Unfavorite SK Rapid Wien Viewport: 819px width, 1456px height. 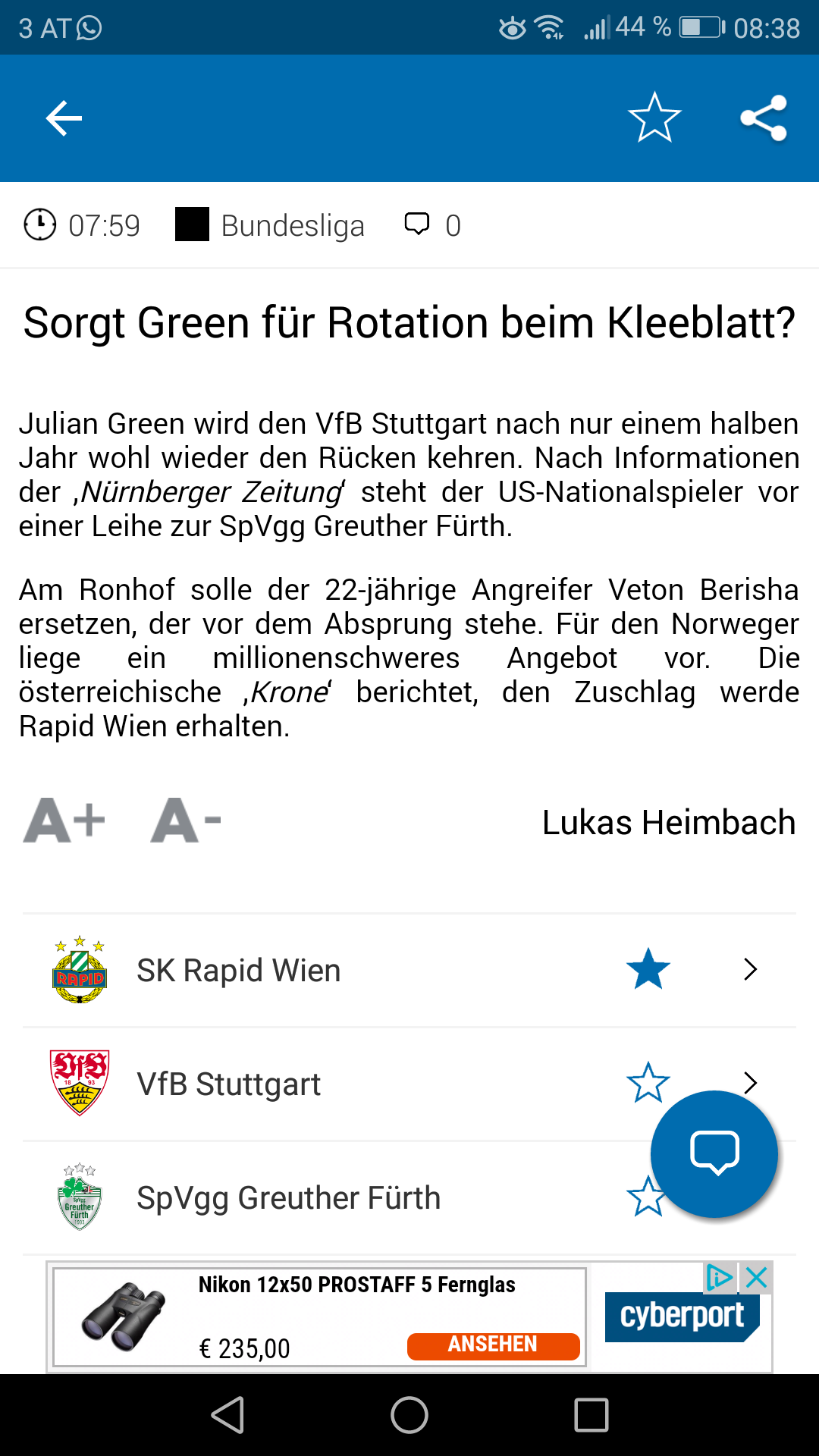point(648,969)
